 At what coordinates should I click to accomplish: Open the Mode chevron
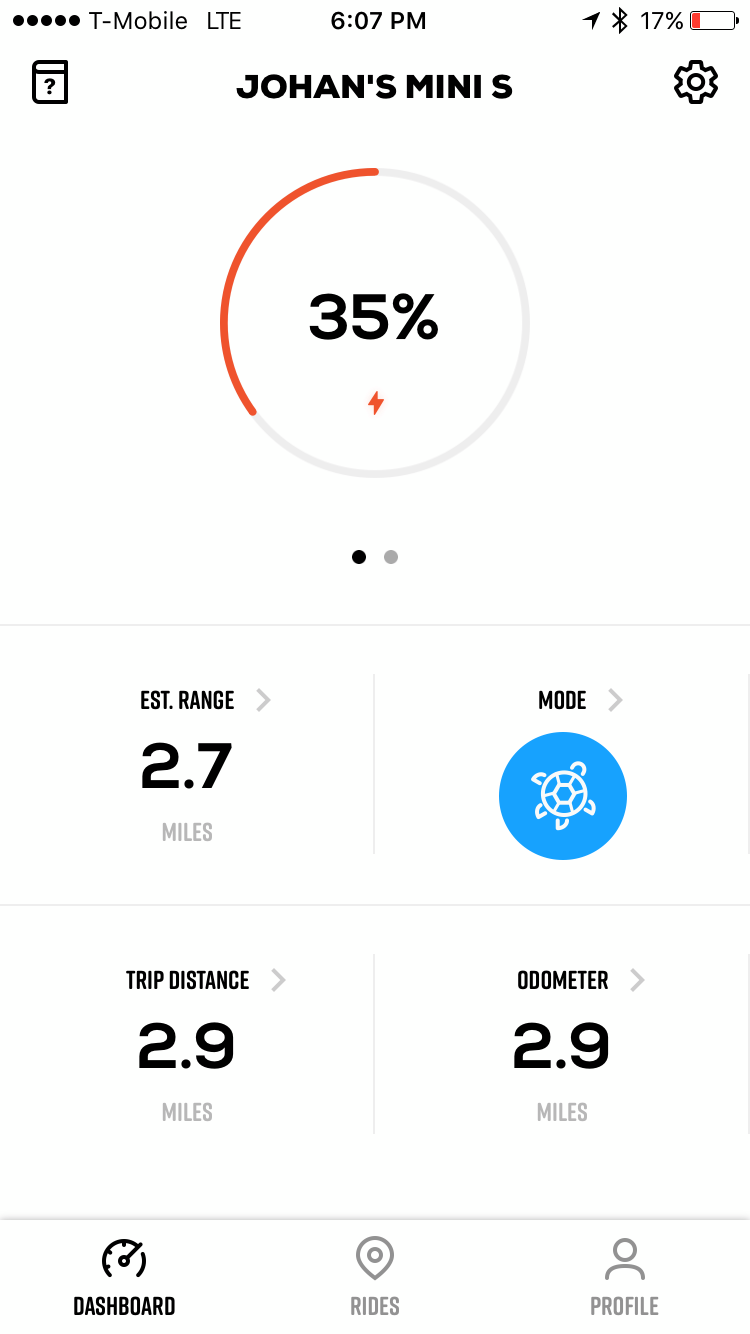(615, 700)
